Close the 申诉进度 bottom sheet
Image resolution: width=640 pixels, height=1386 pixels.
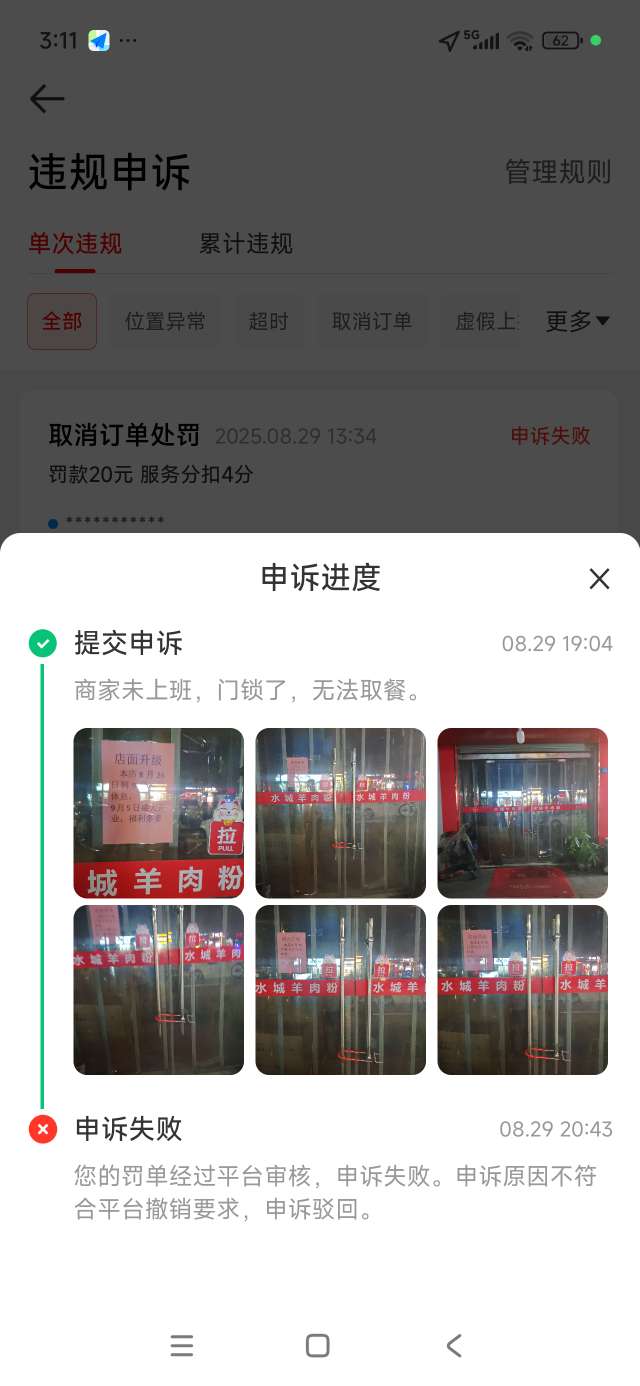click(599, 579)
